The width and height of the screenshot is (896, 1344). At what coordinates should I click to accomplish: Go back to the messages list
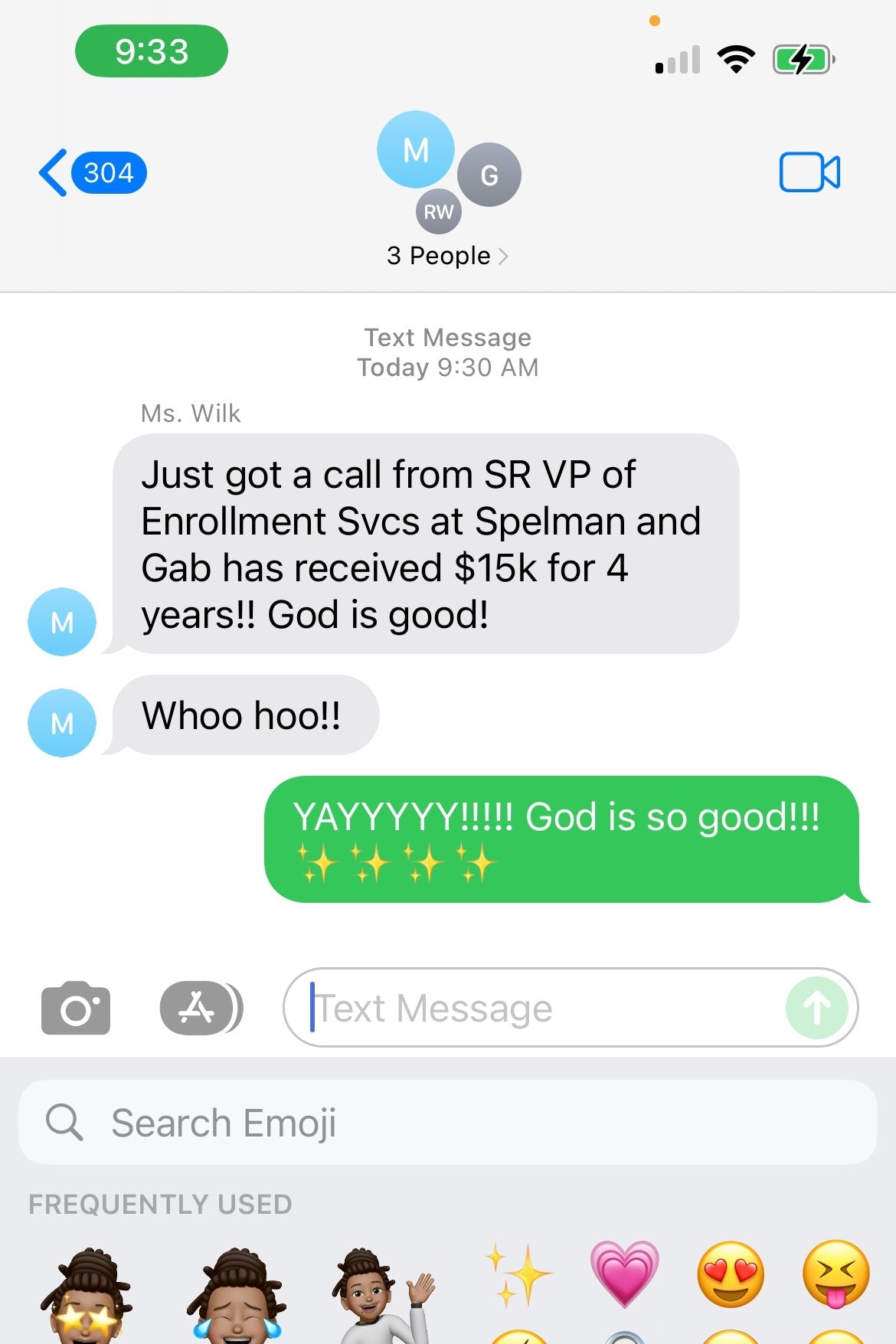tap(90, 173)
